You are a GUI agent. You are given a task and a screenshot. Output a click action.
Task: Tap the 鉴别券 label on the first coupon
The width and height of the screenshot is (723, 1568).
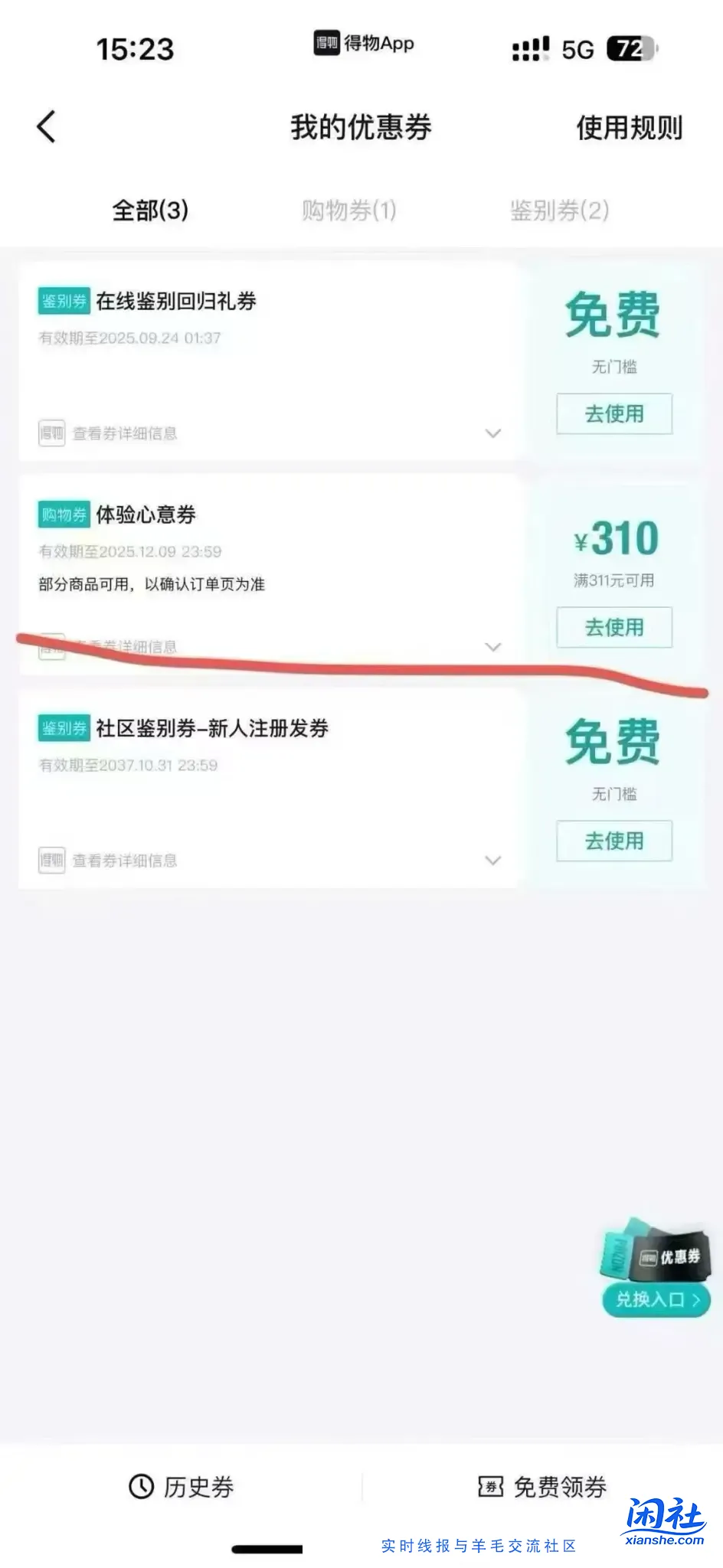(x=64, y=301)
